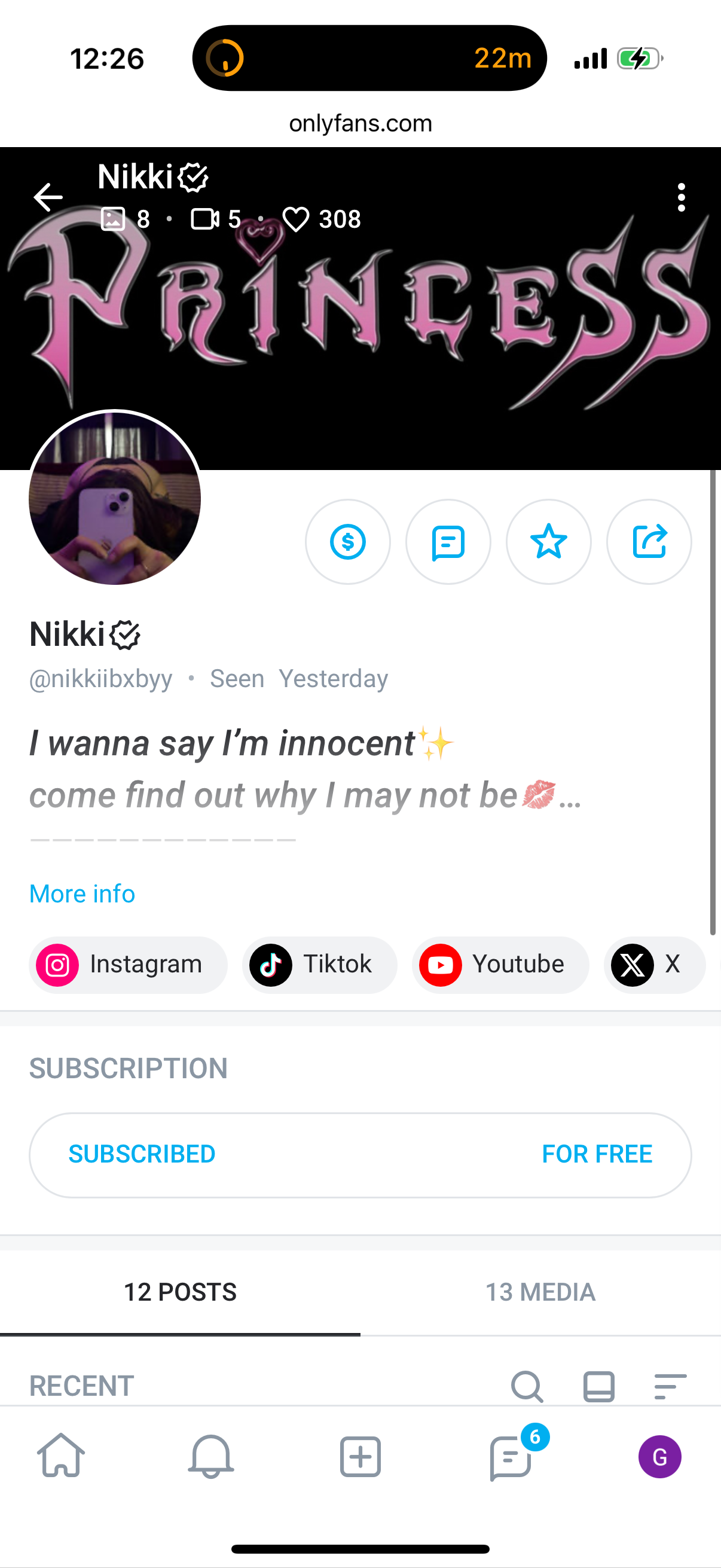Message Nikki using the chat icon
The image size is (721, 1568).
[448, 542]
